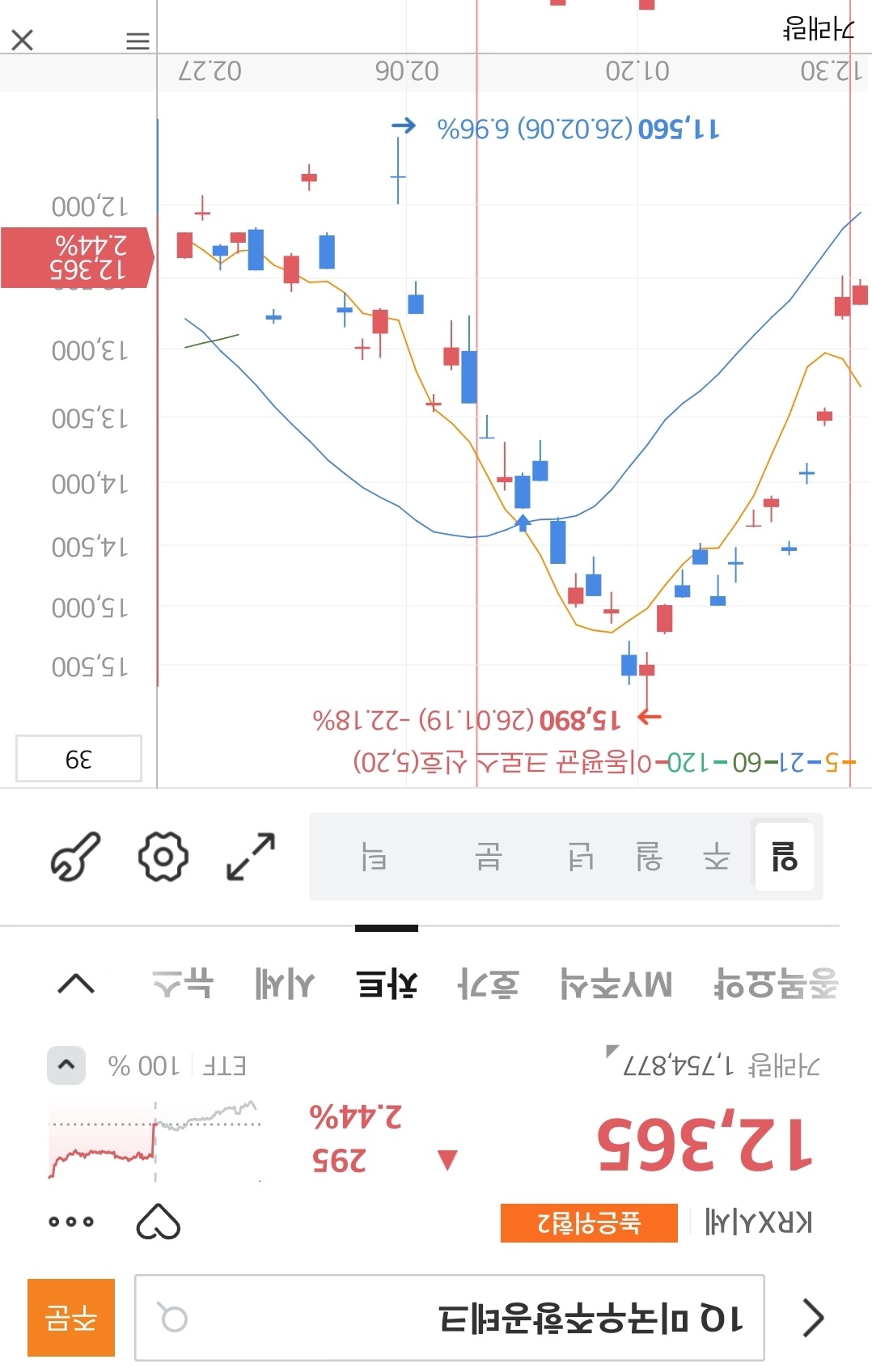The width and height of the screenshot is (872, 1372).
Task: Open the three-dot more options menu
Action: tap(71, 1222)
